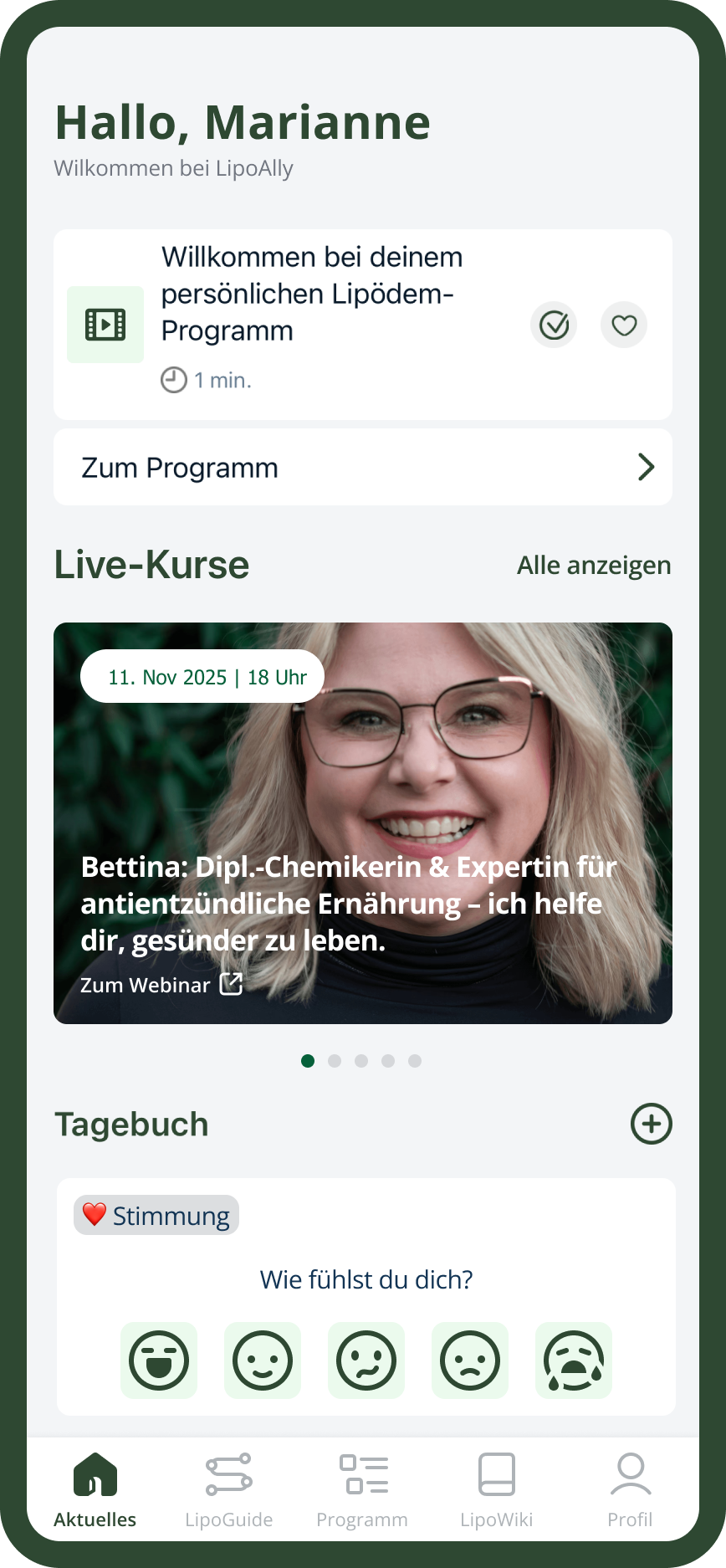Add a new Tagebuch entry with the plus icon
This screenshot has height=1568, width=726.
point(651,1125)
